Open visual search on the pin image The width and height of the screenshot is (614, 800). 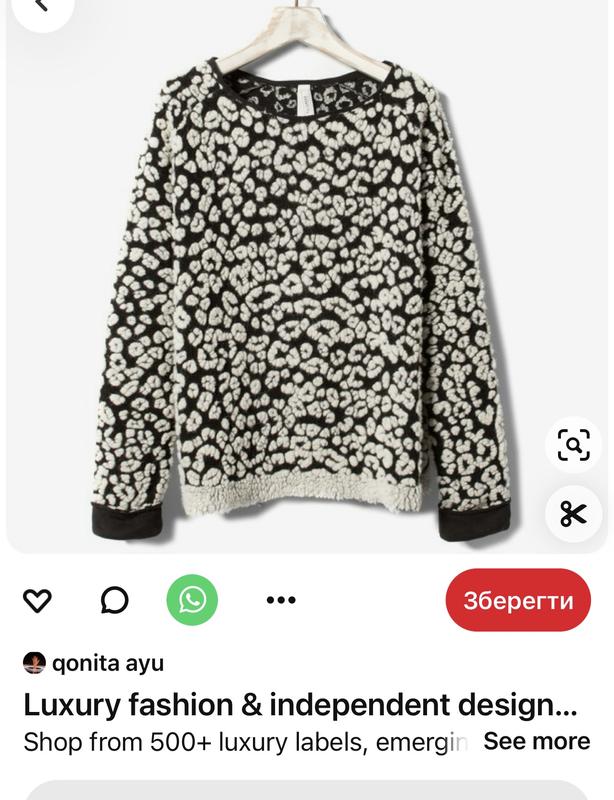[x=573, y=444]
